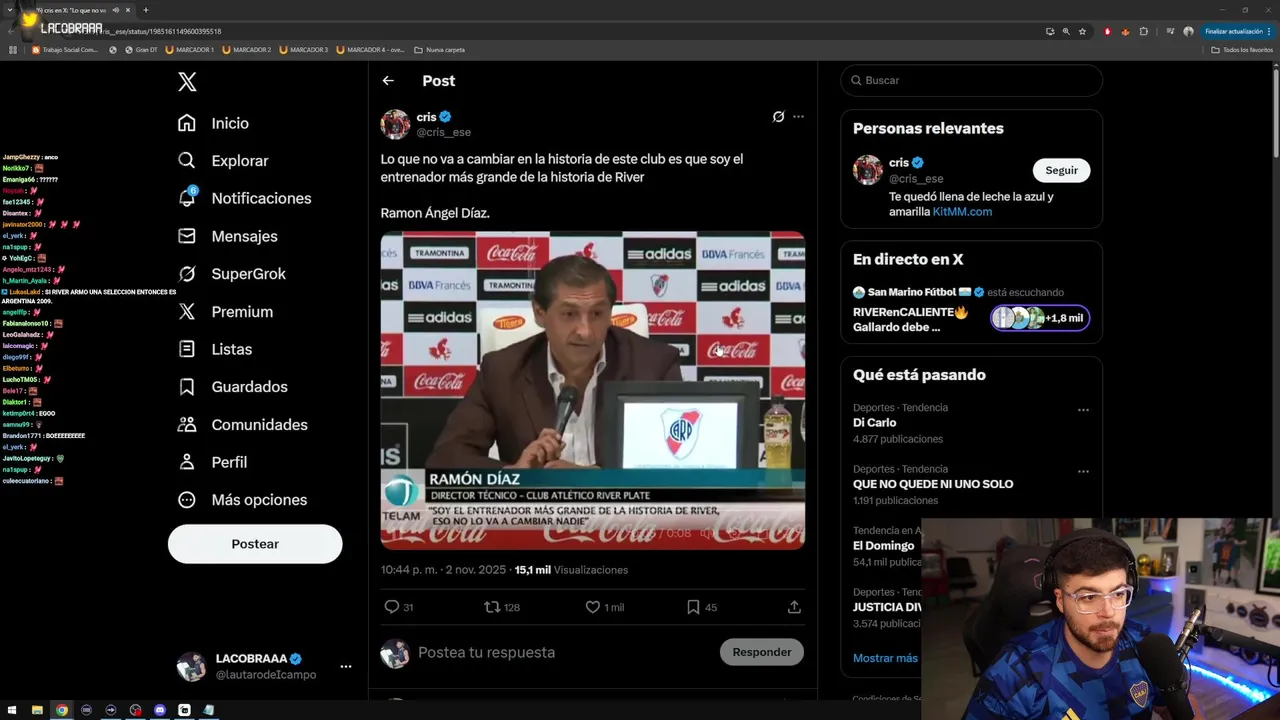Screen dimensions: 1280x720
Task: Follow cris with the Seguir button
Action: [x=1061, y=170]
